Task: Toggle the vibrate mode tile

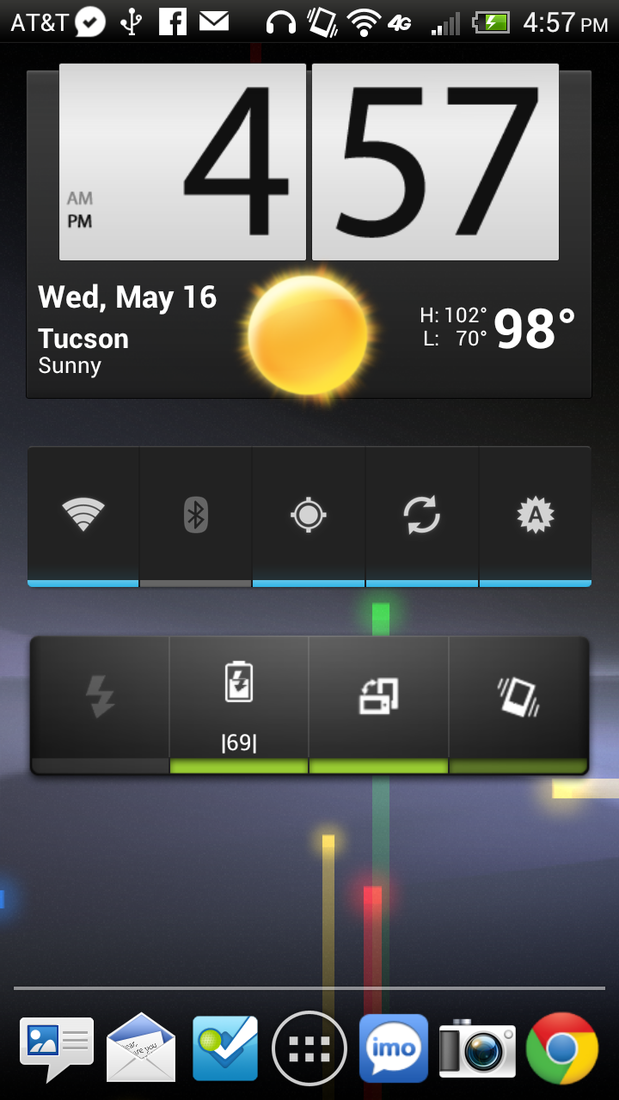Action: (x=518, y=705)
